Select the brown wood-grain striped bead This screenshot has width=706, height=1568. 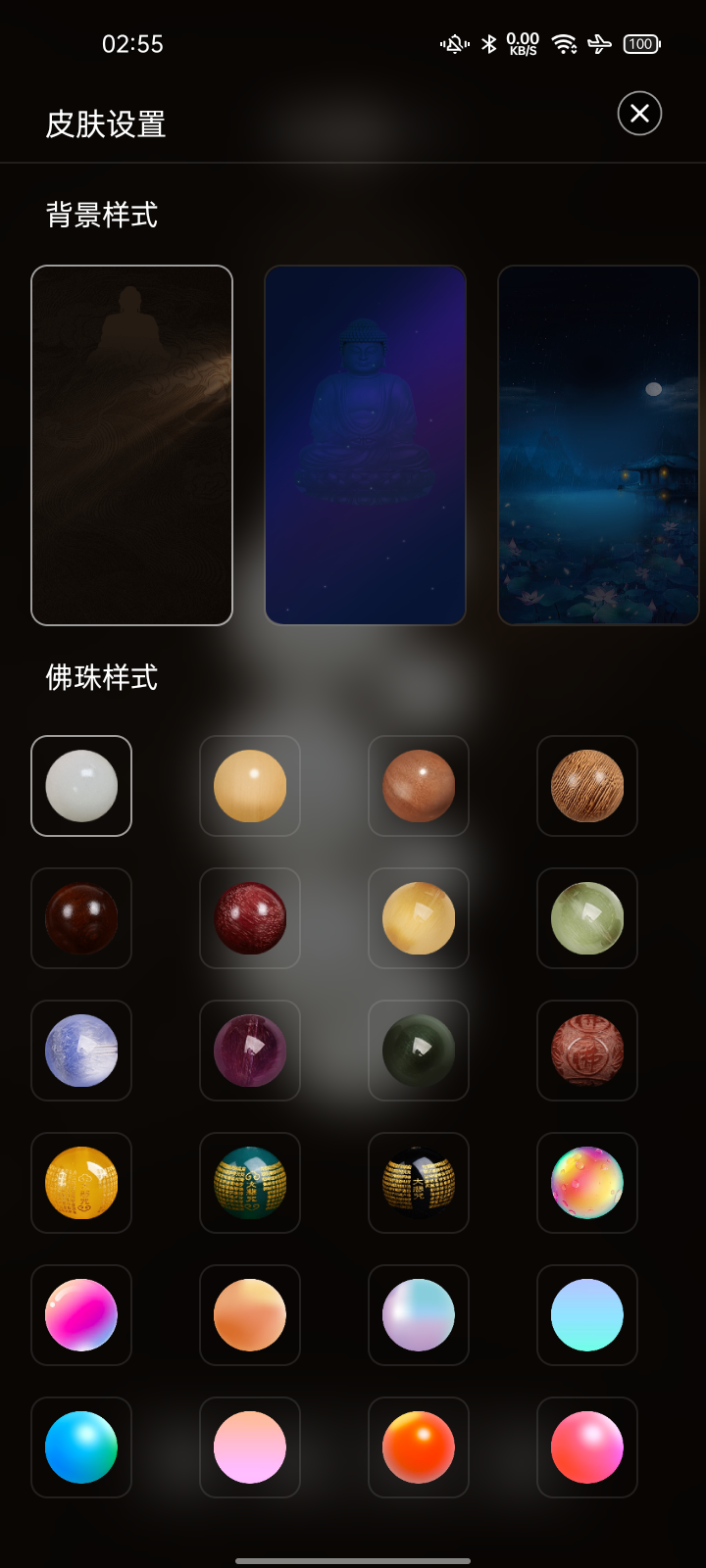pyautogui.click(x=587, y=786)
